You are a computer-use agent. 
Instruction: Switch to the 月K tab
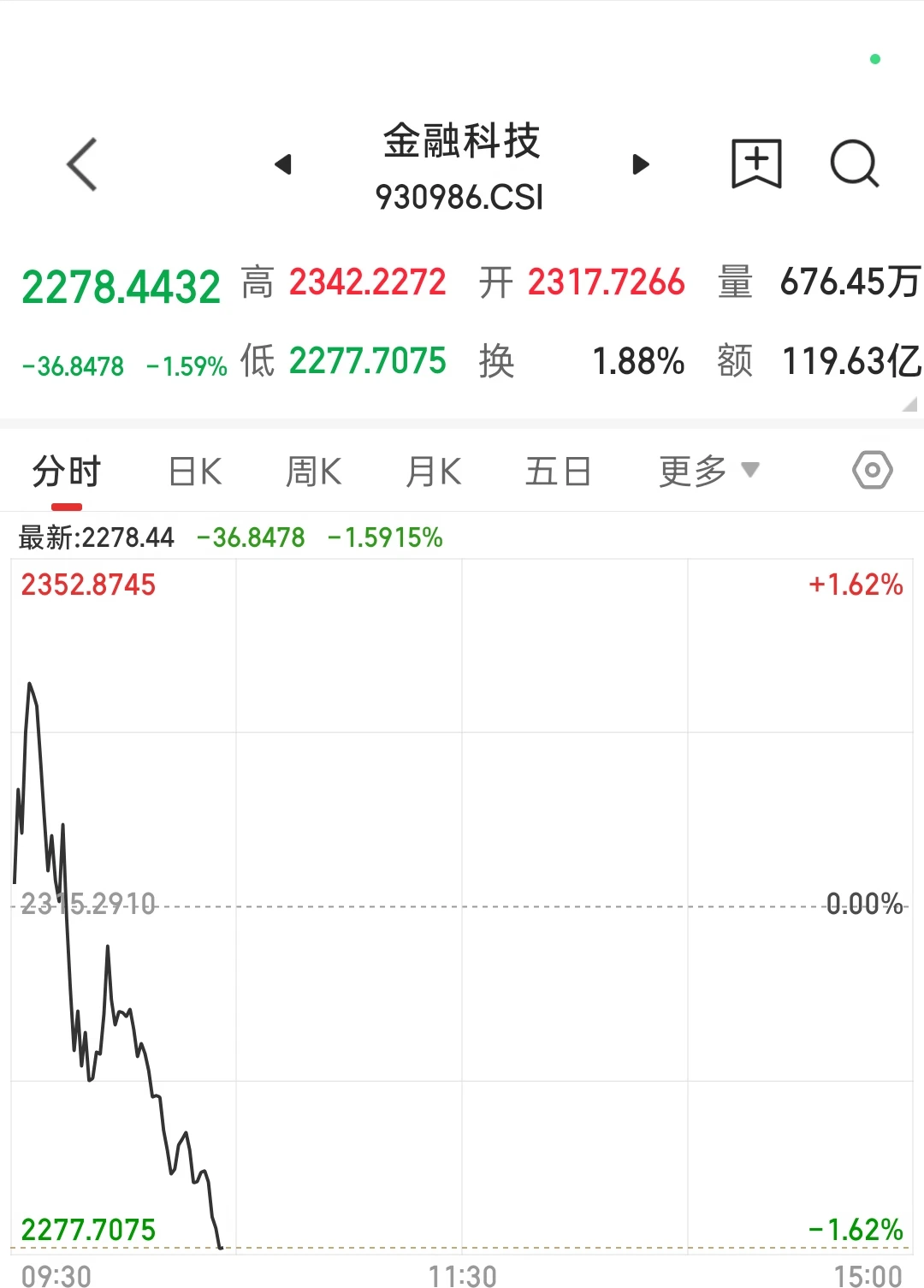coord(434,471)
